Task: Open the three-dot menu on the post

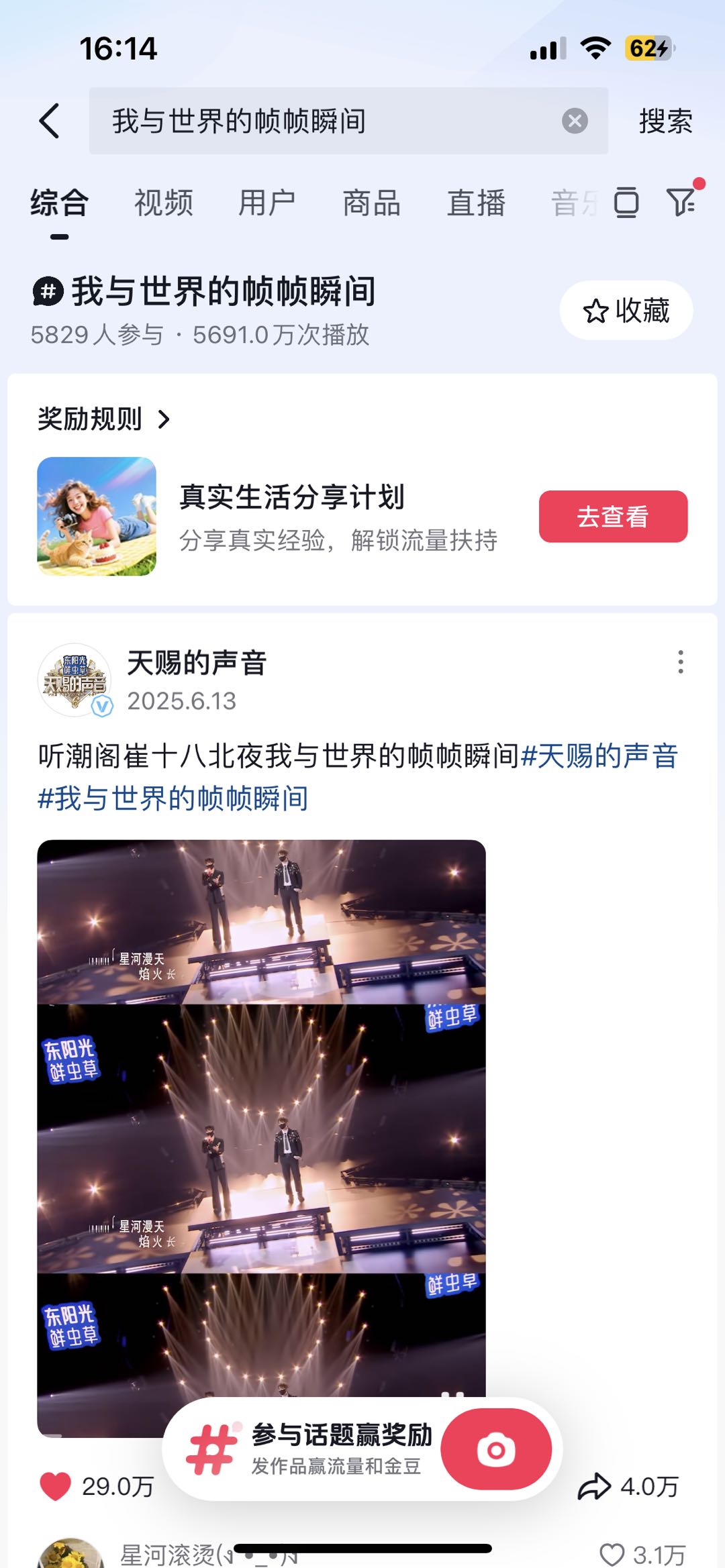Action: (x=680, y=662)
